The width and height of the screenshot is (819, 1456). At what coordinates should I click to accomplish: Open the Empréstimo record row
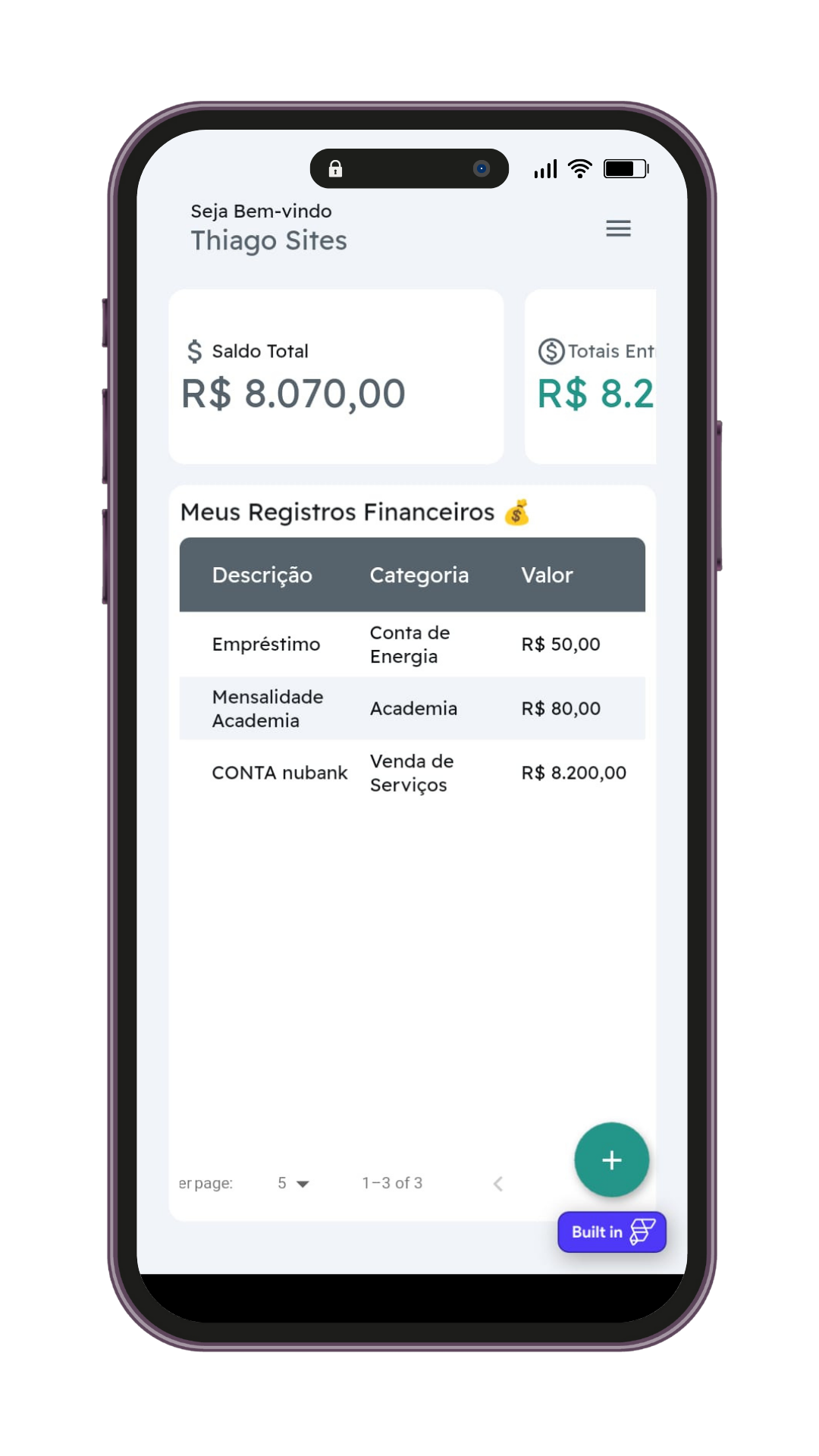tap(412, 644)
